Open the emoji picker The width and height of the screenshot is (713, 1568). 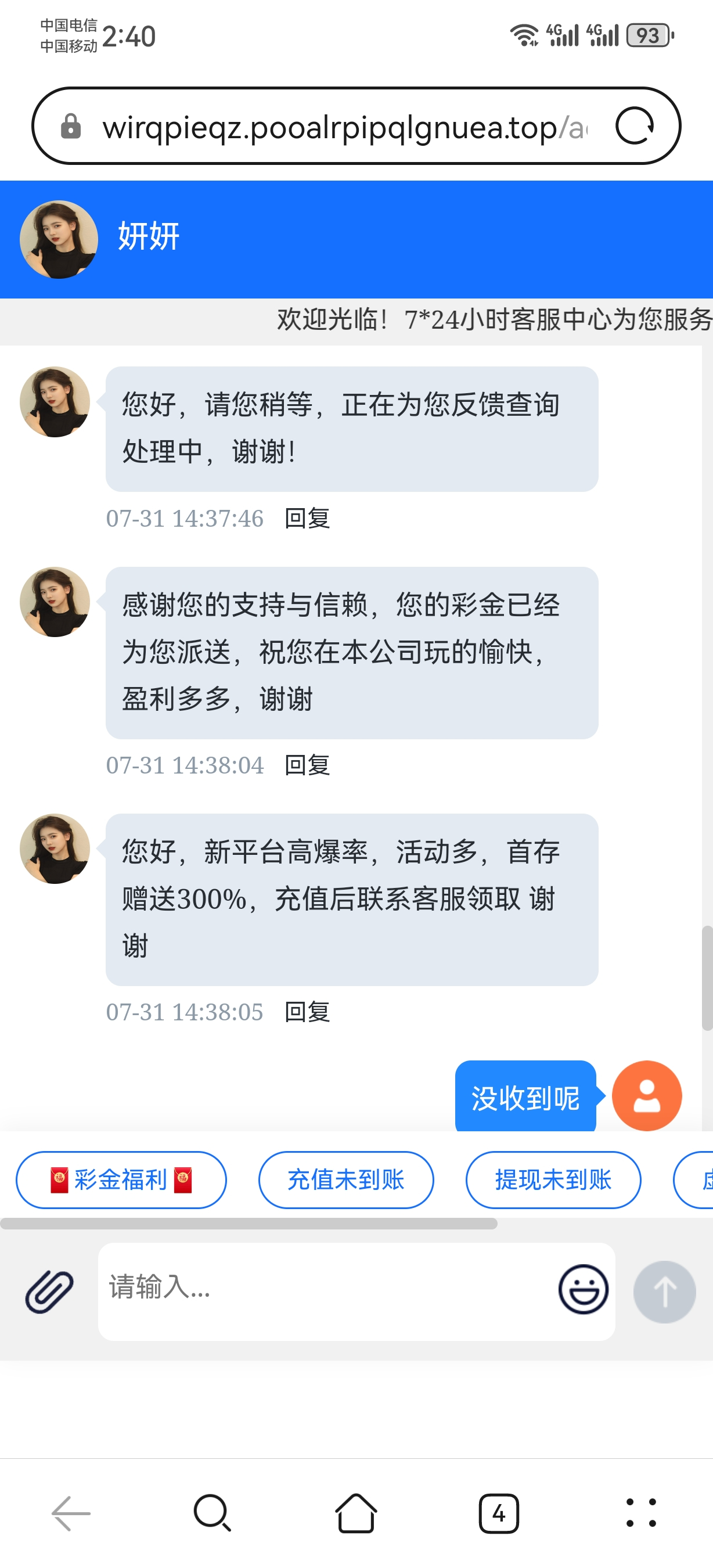pos(583,1289)
